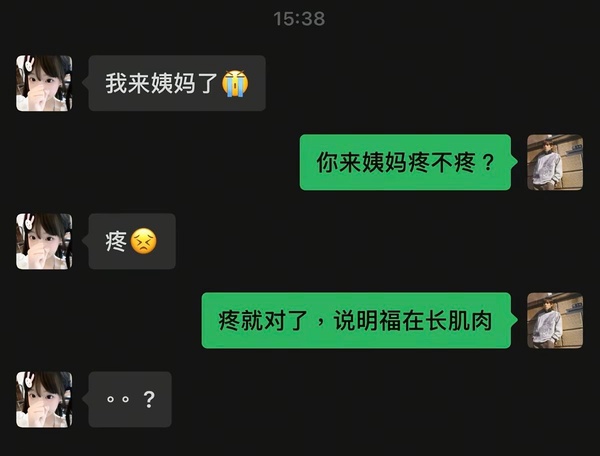Tap own avatar beside 你来姨妈疼不疼 message
This screenshot has width=600, height=456.
pyautogui.click(x=555, y=162)
